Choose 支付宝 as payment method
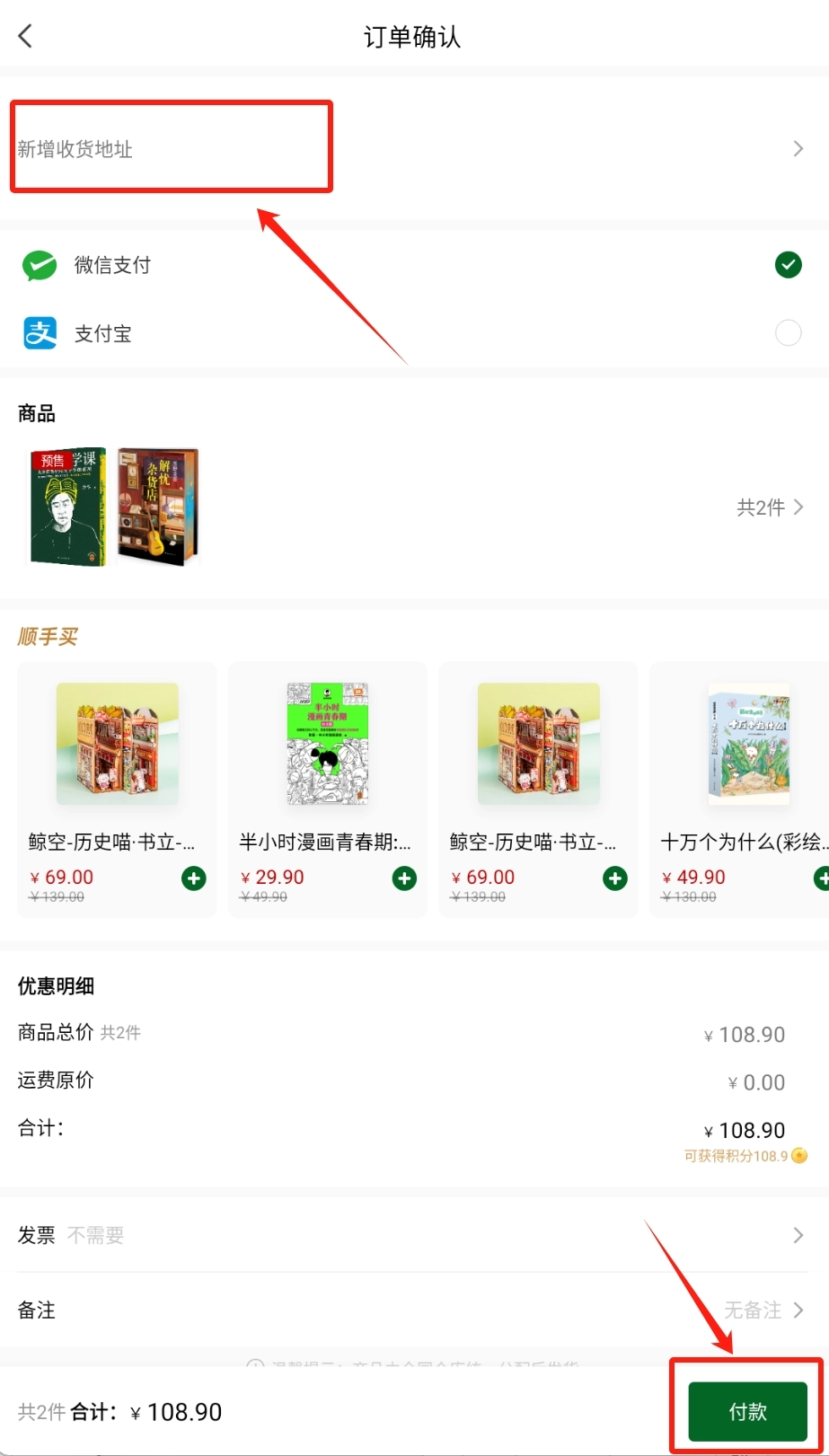829x1456 pixels. click(788, 334)
